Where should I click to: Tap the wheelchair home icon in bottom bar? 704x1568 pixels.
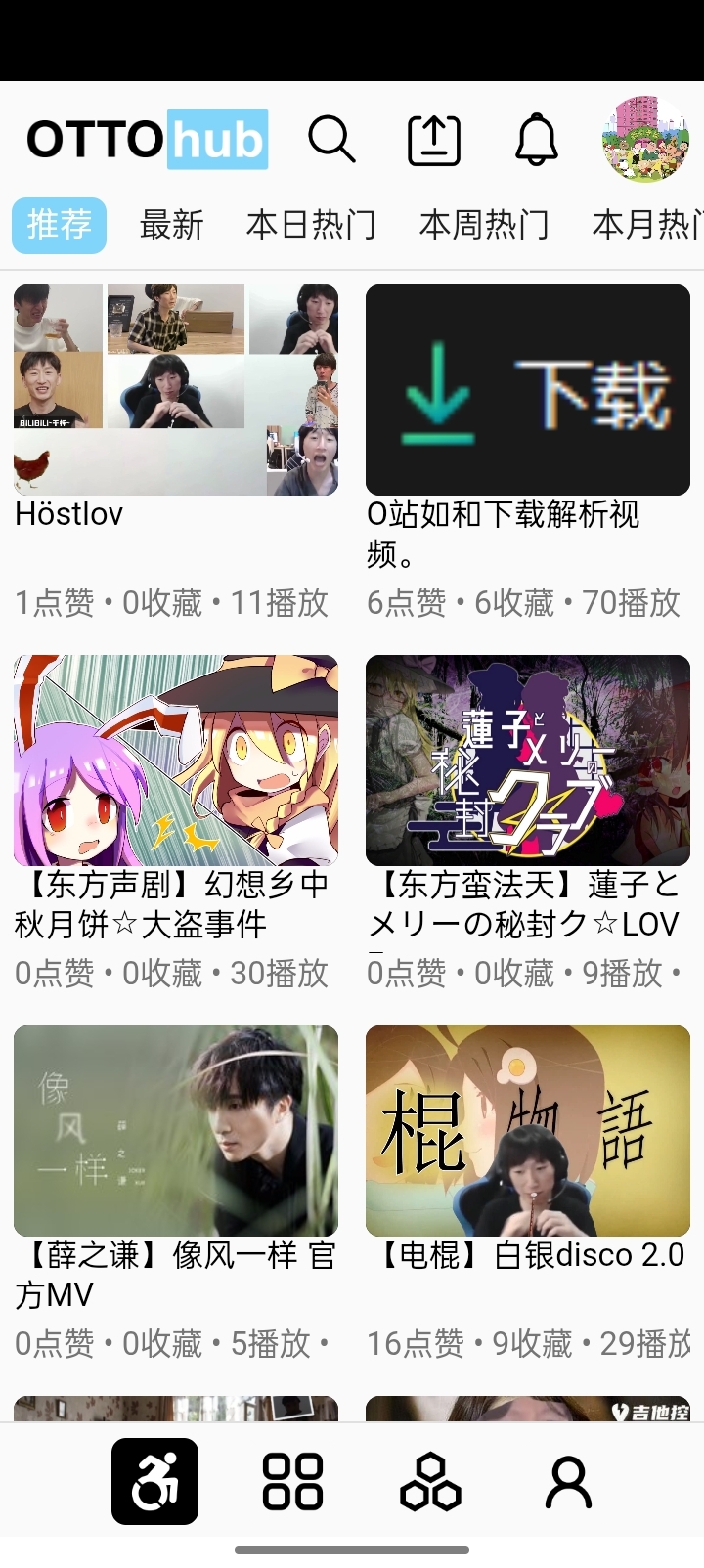pos(154,1481)
